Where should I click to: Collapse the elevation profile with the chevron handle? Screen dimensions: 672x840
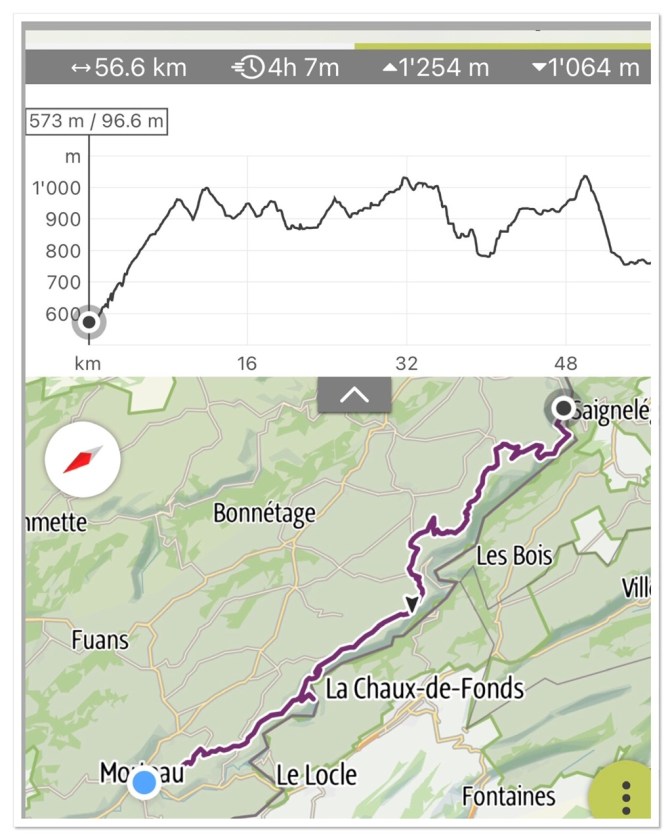[354, 394]
